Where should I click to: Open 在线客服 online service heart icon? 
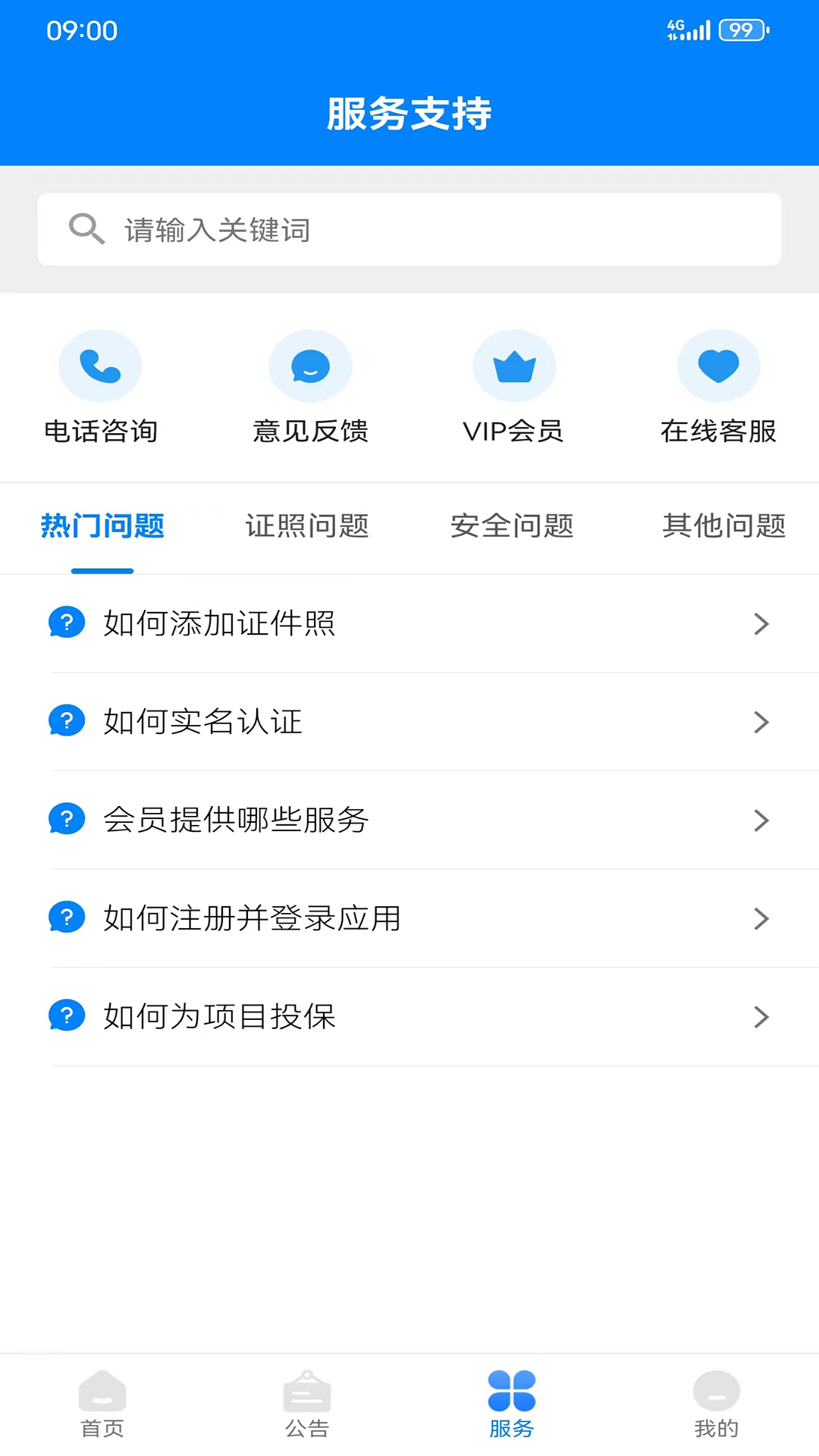click(x=718, y=365)
